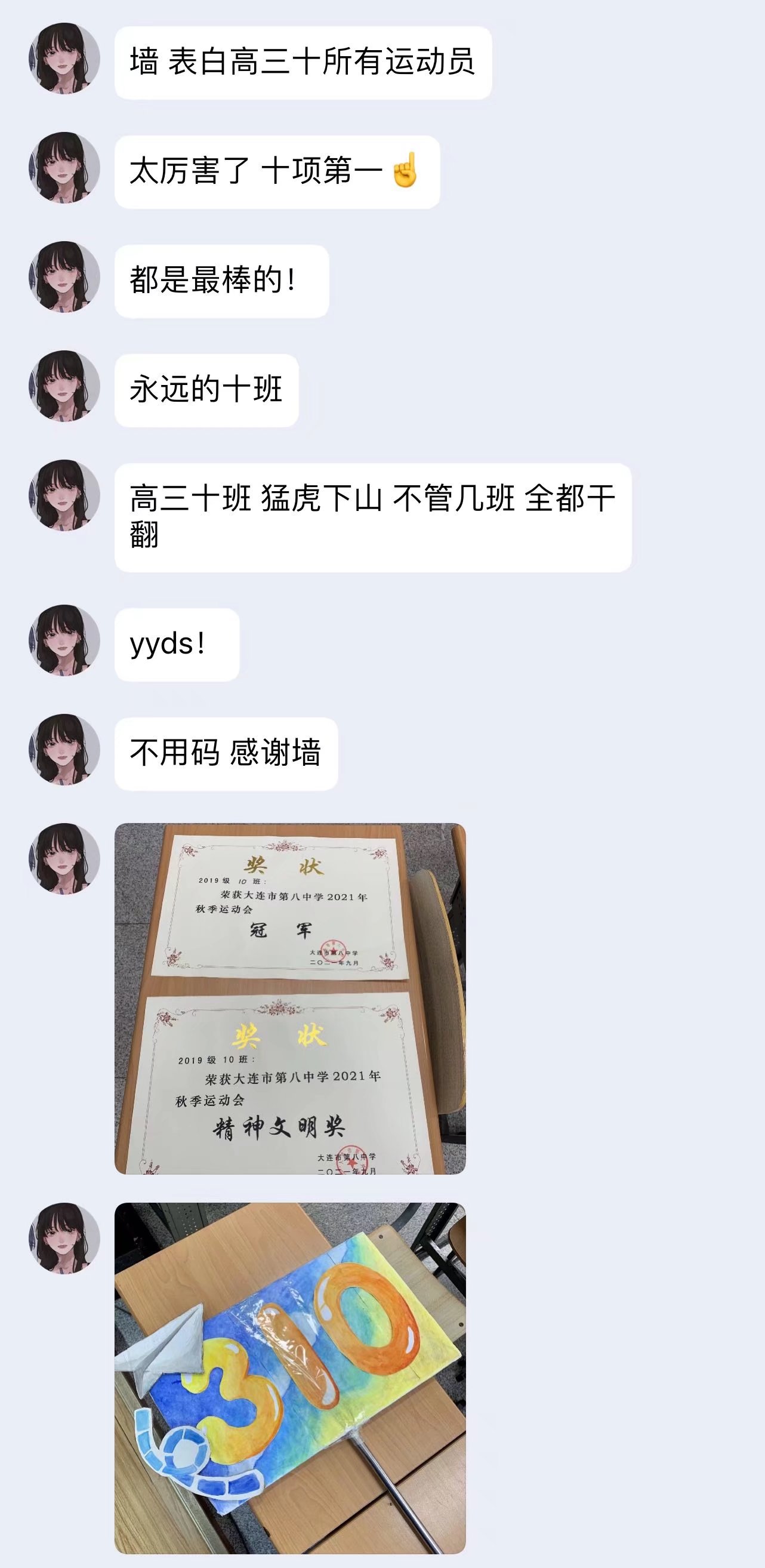The width and height of the screenshot is (765, 1568).
Task: View the watercolor 310 class sign photo
Action: pos(289,1378)
